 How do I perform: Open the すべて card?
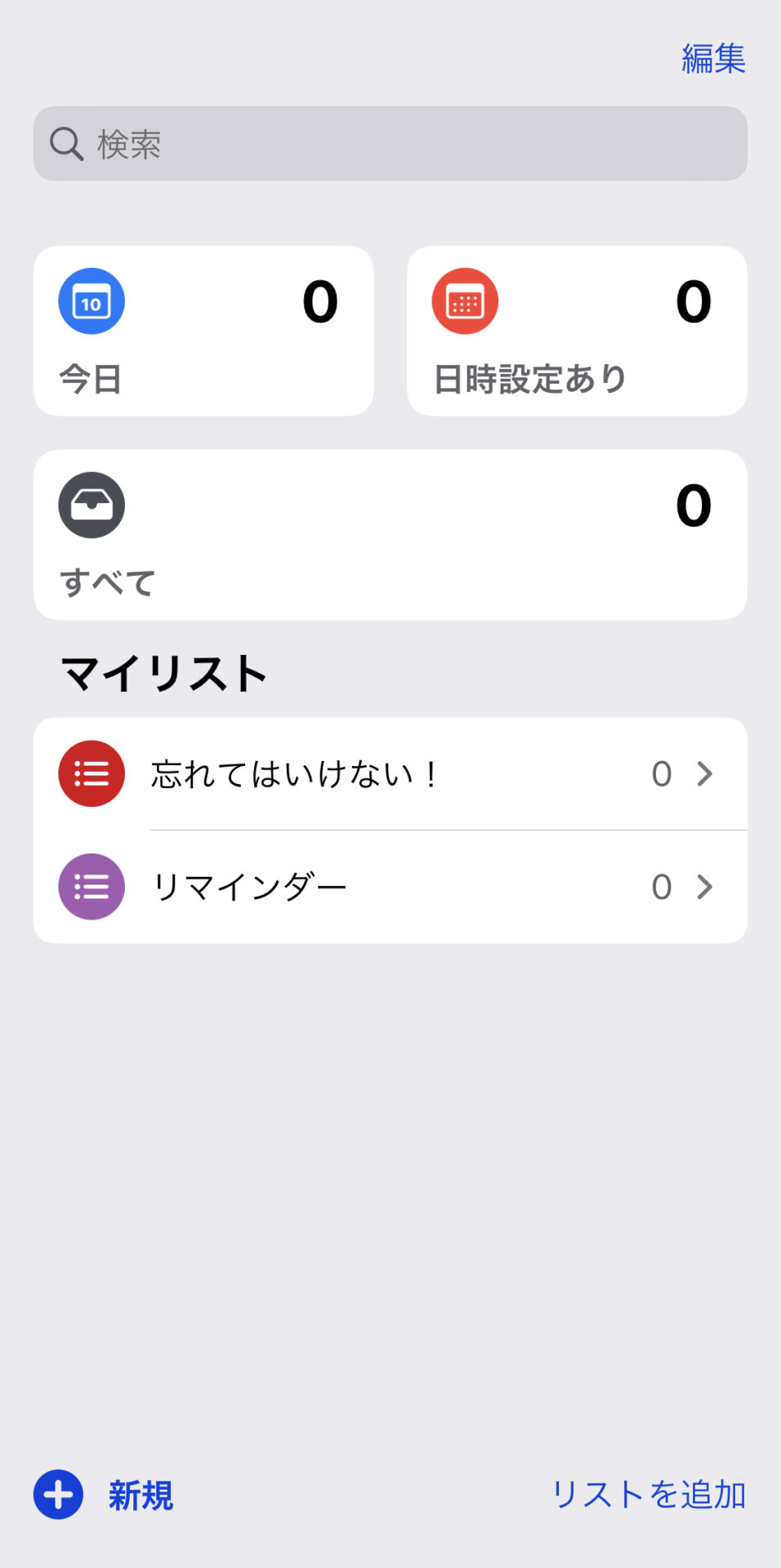pos(390,535)
